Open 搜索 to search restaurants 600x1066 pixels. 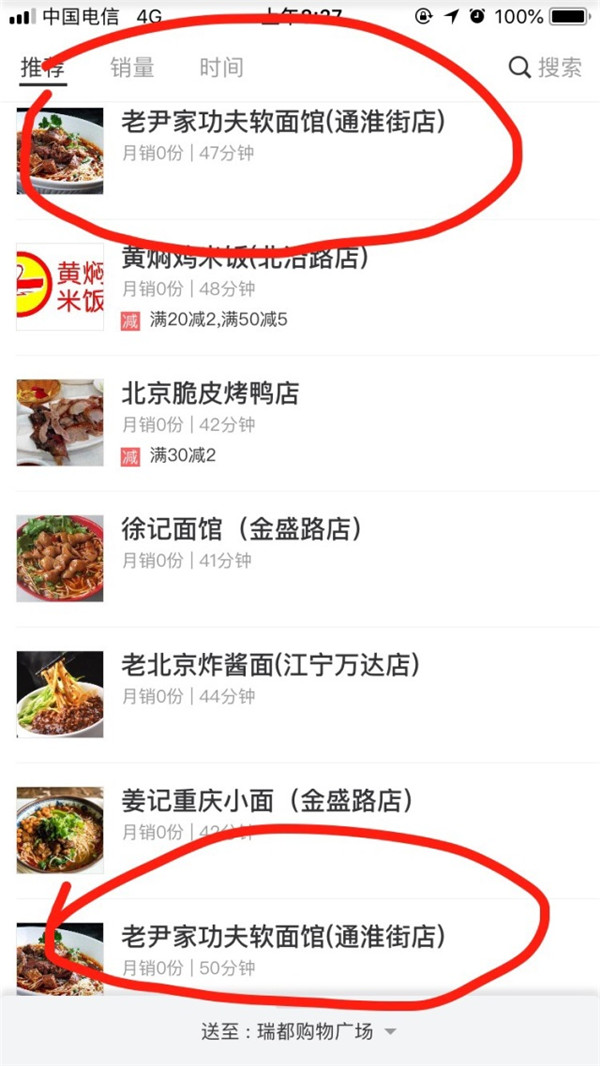[545, 68]
